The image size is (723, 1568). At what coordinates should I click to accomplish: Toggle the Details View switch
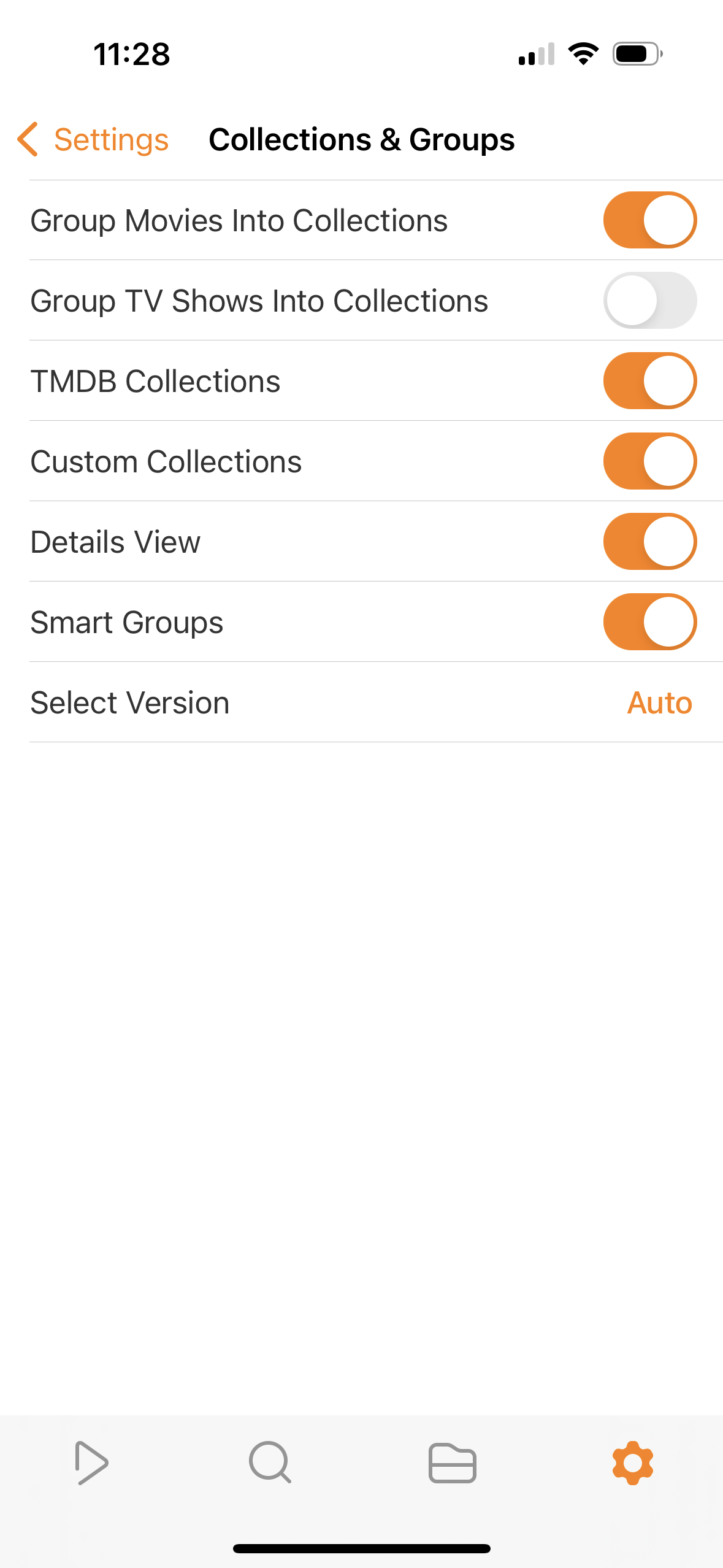pos(649,542)
